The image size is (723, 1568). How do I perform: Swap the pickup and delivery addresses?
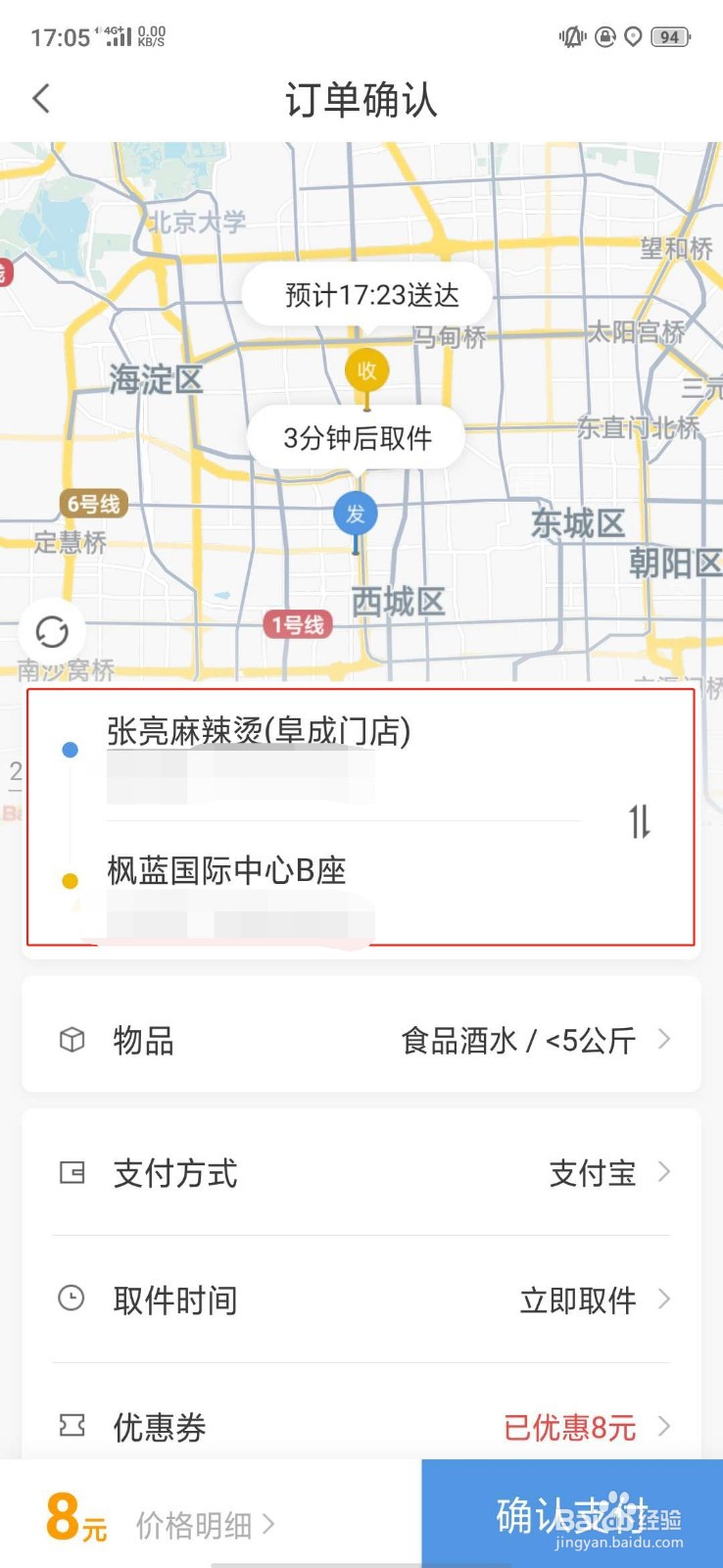640,821
